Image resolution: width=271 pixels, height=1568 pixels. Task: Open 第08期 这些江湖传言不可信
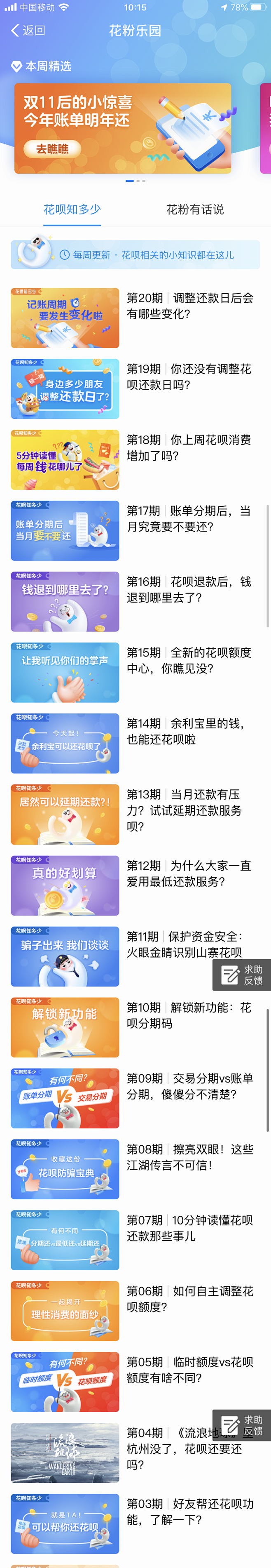[189, 1157]
